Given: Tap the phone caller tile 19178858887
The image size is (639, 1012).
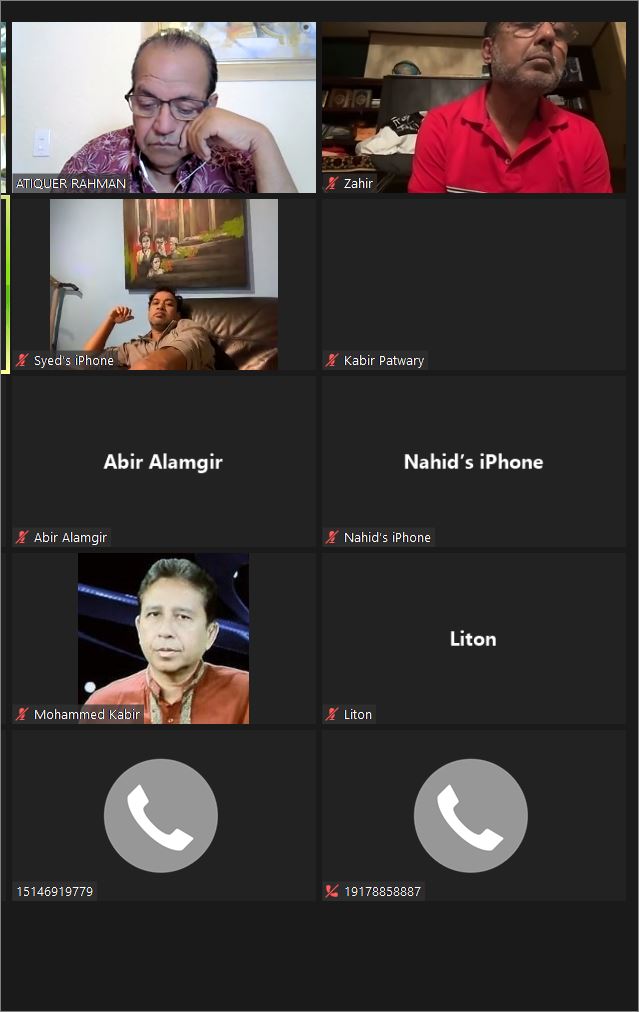Looking at the screenshot, I should pos(473,815).
